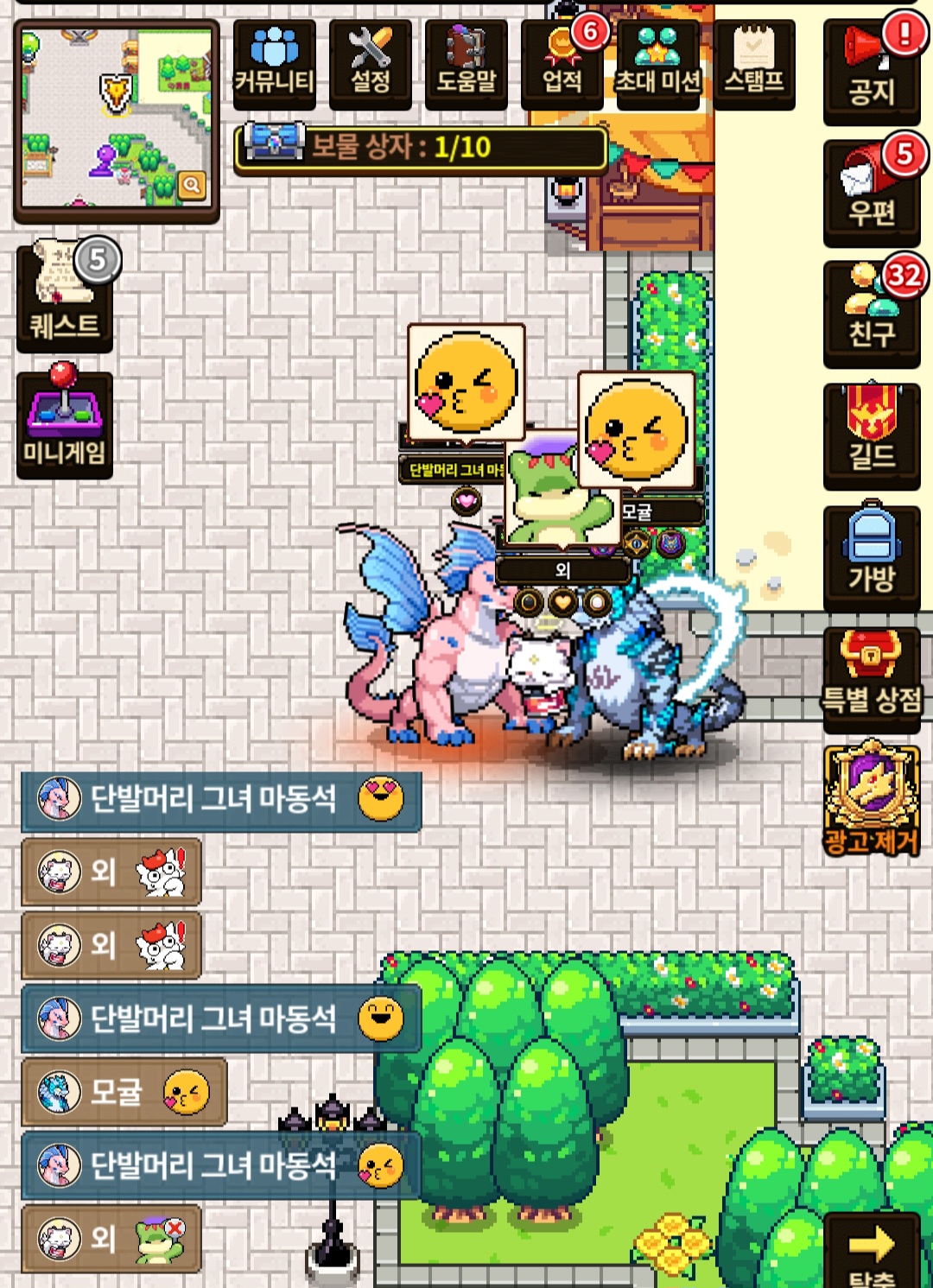Image resolution: width=933 pixels, height=1288 pixels.
Task: Open the 도움말 help guide
Action: pyautogui.click(x=466, y=62)
